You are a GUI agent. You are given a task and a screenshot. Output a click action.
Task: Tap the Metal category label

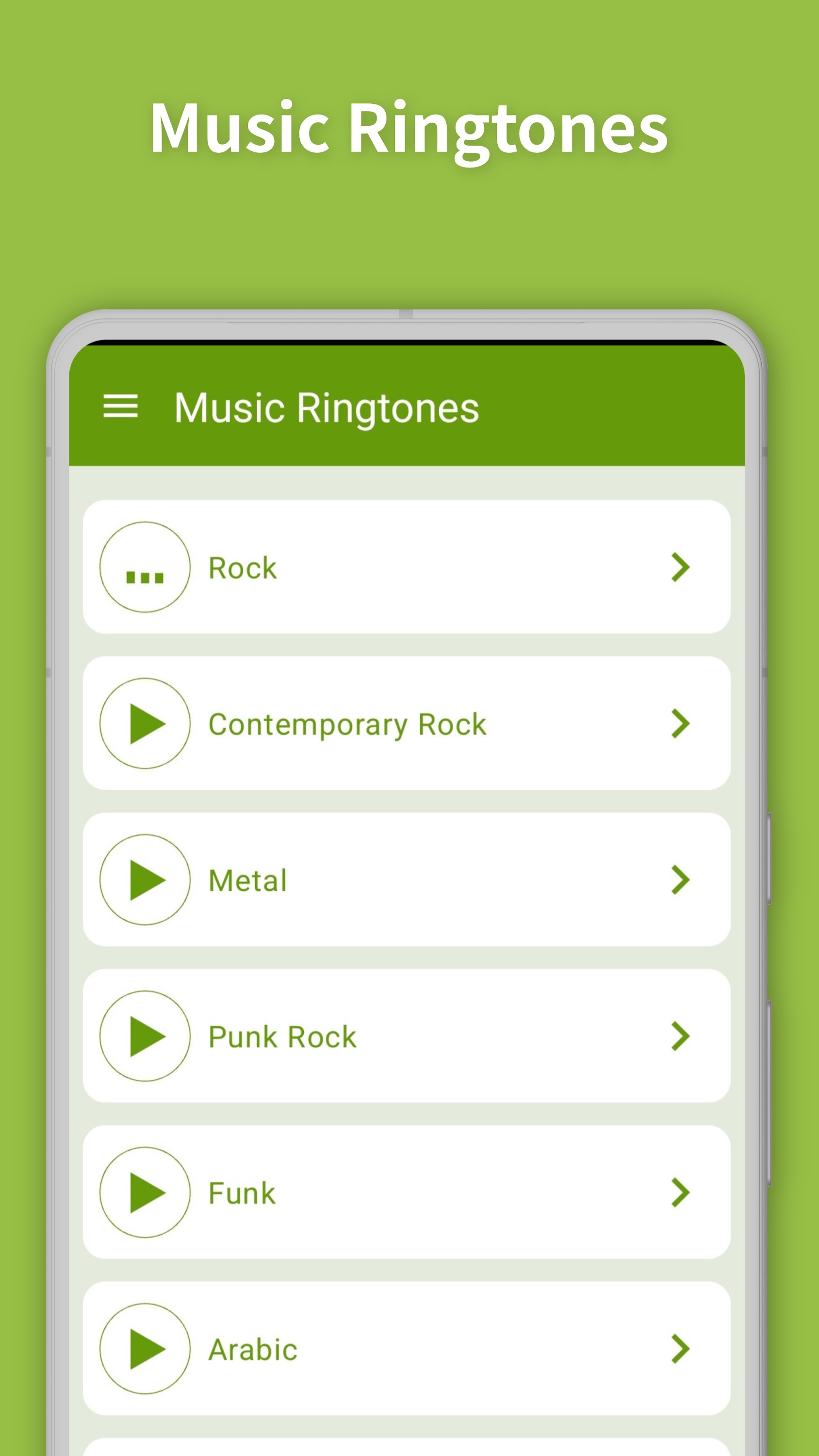point(247,880)
